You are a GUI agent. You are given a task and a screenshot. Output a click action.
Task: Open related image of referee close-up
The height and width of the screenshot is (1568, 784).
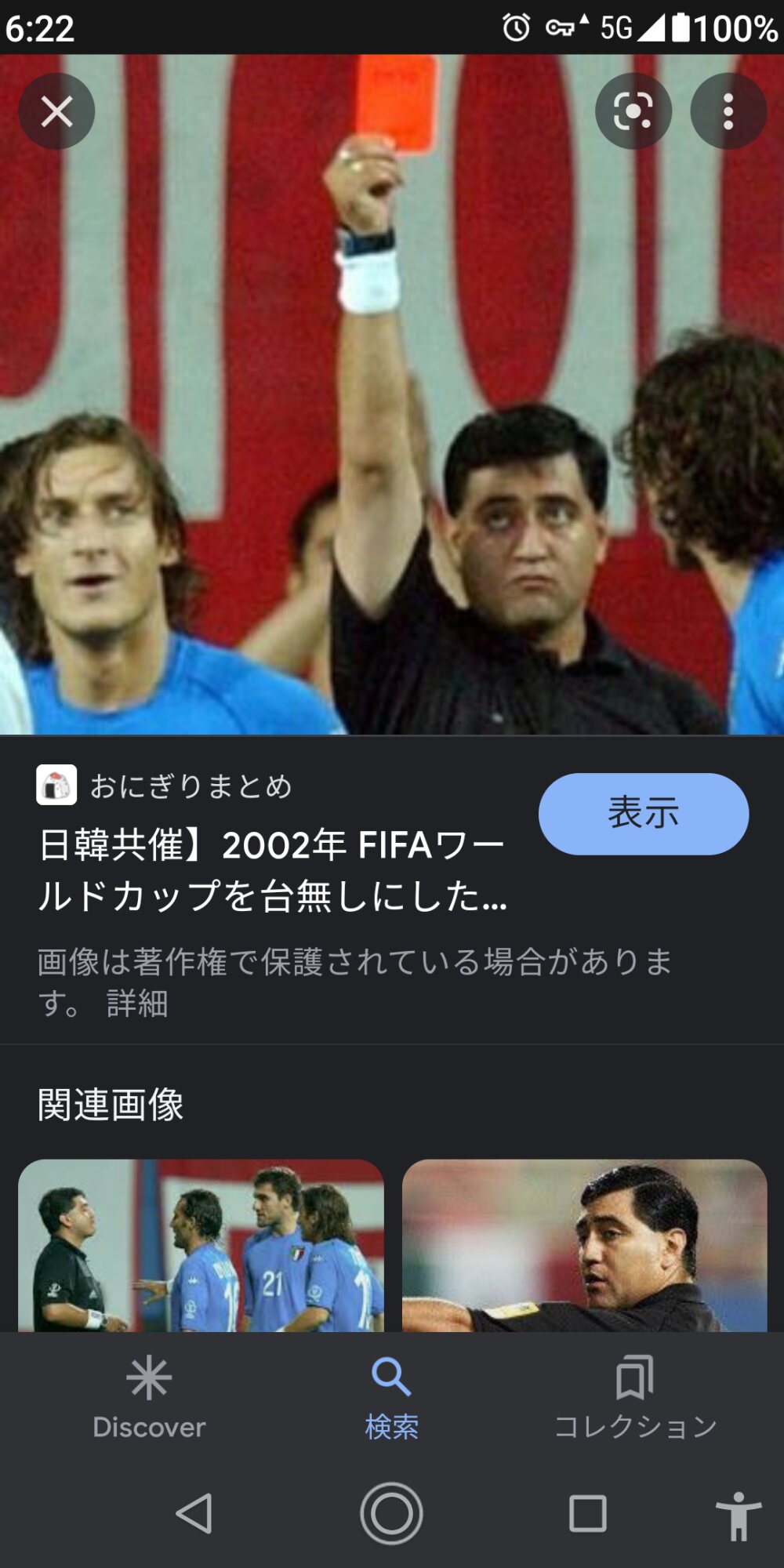(x=584, y=1245)
